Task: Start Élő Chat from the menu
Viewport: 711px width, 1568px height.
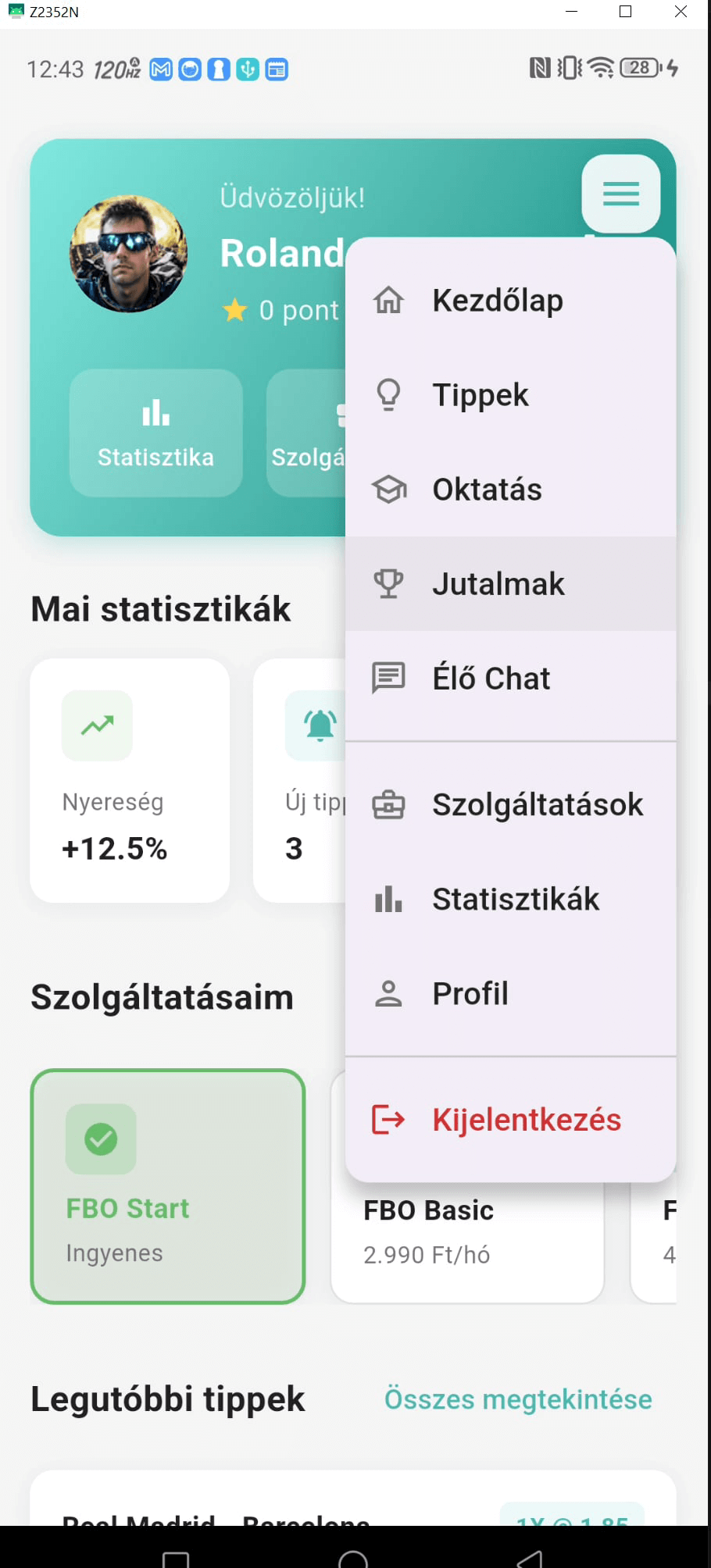Action: [x=491, y=678]
